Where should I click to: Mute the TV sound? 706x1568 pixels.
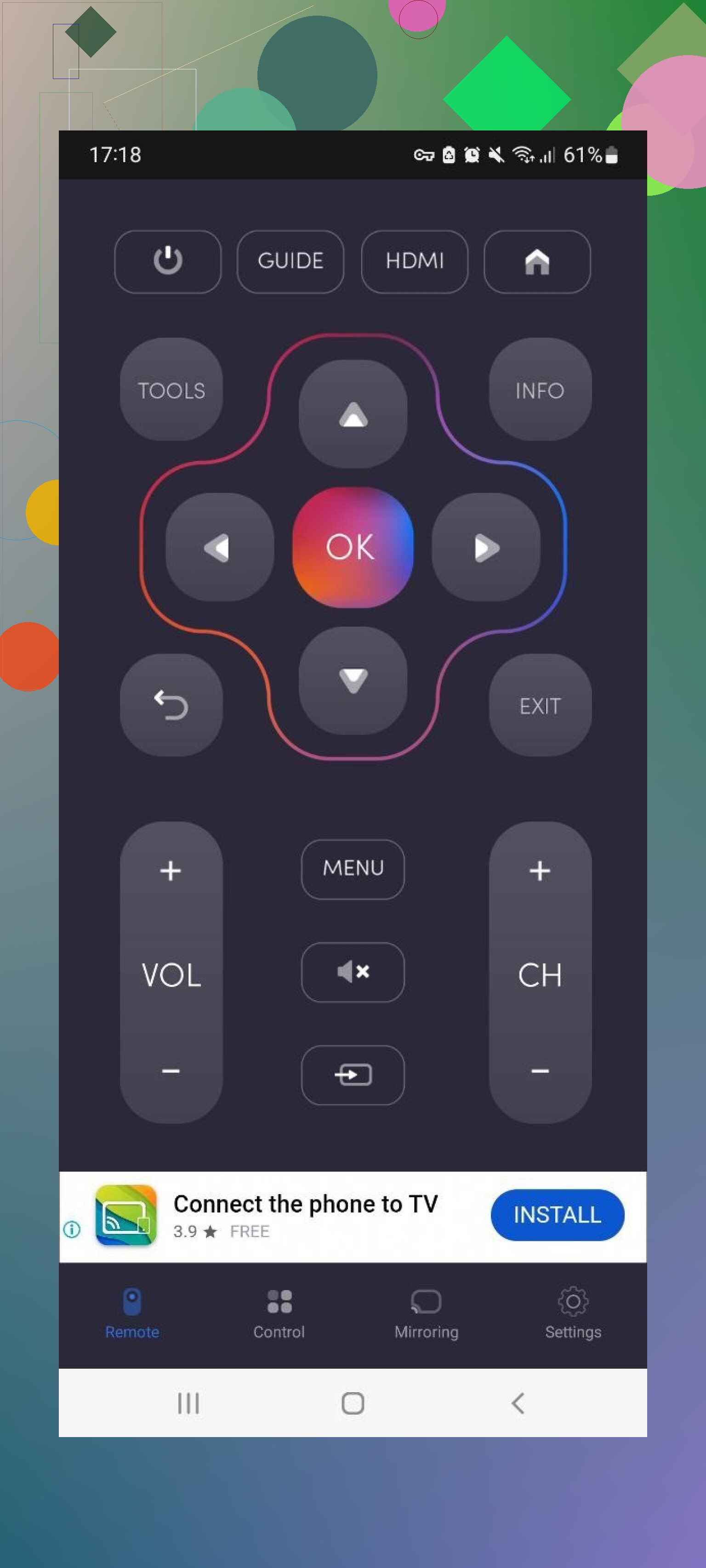pyautogui.click(x=353, y=972)
